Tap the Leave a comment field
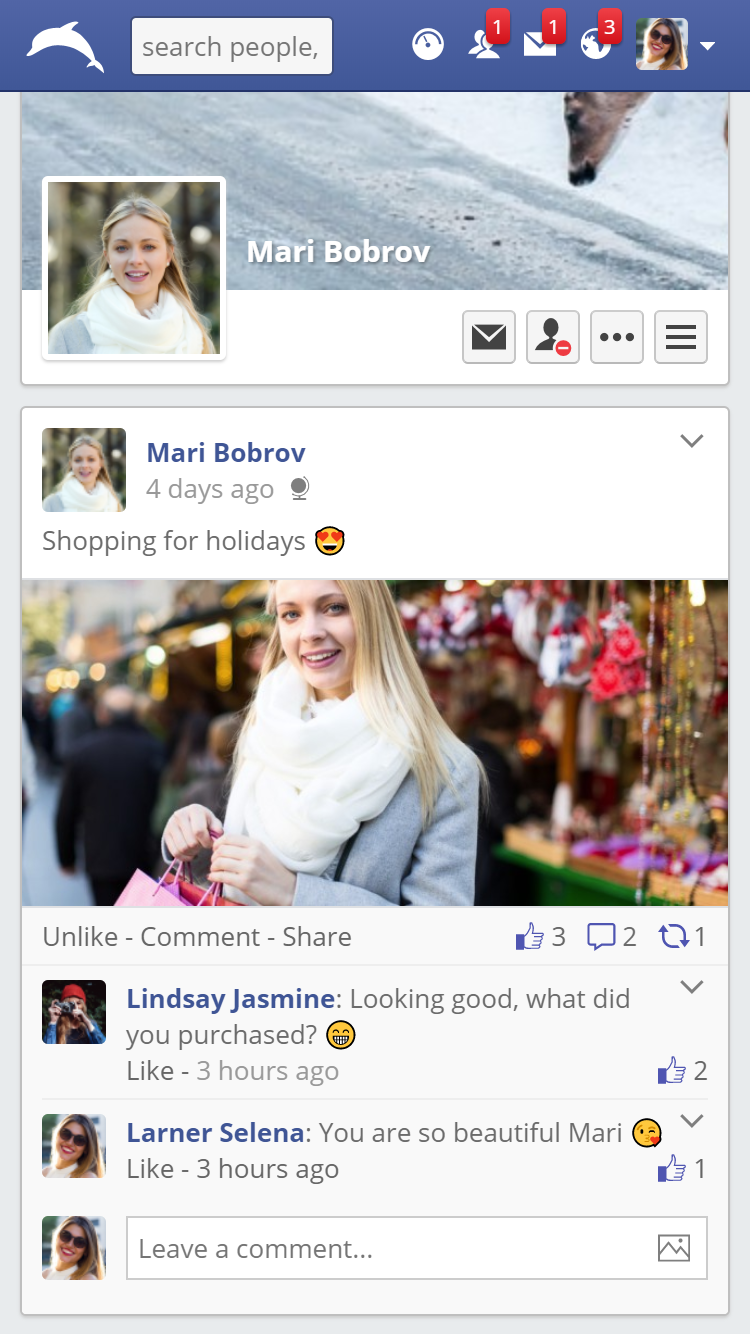 pos(390,1248)
